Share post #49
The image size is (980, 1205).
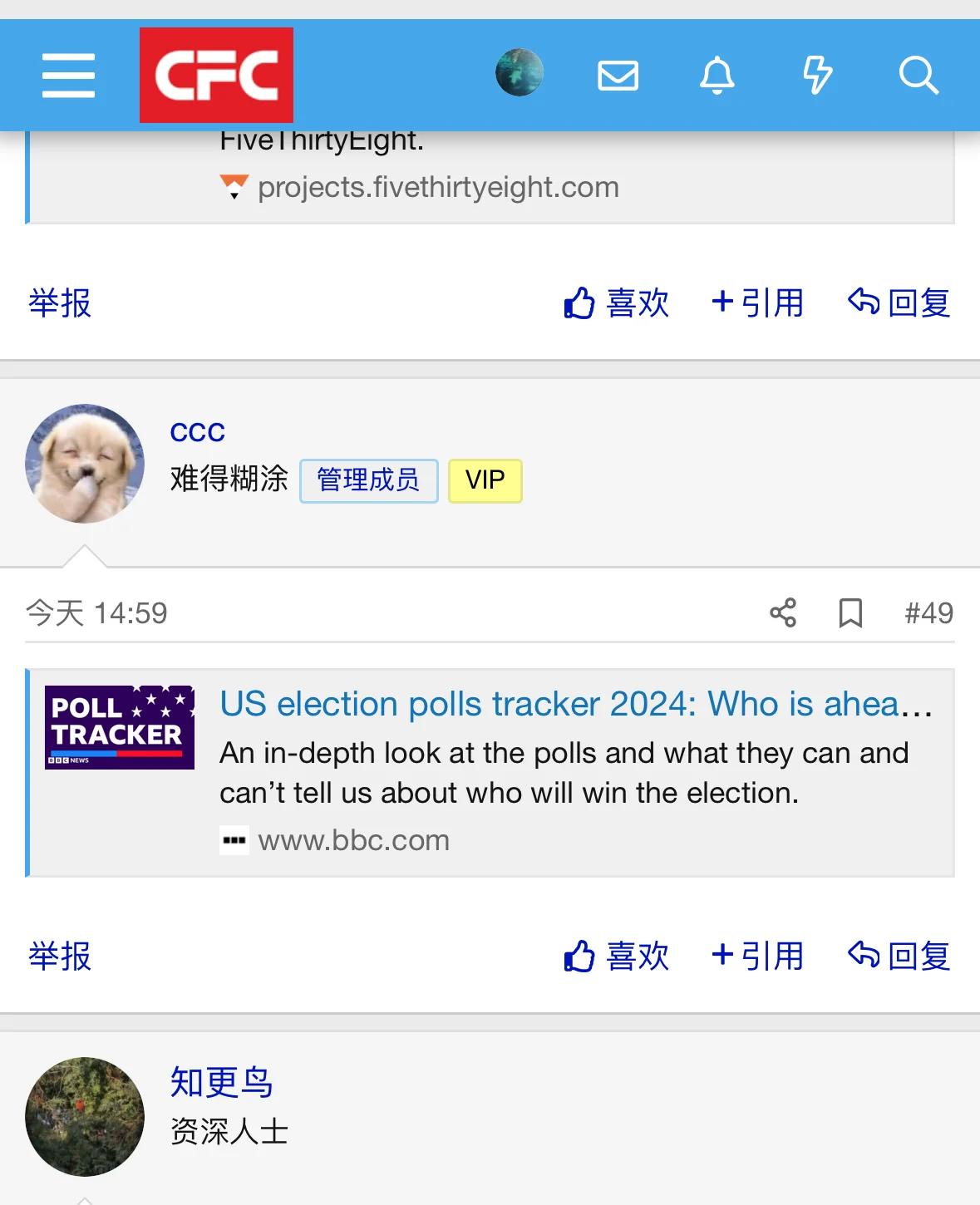(783, 613)
